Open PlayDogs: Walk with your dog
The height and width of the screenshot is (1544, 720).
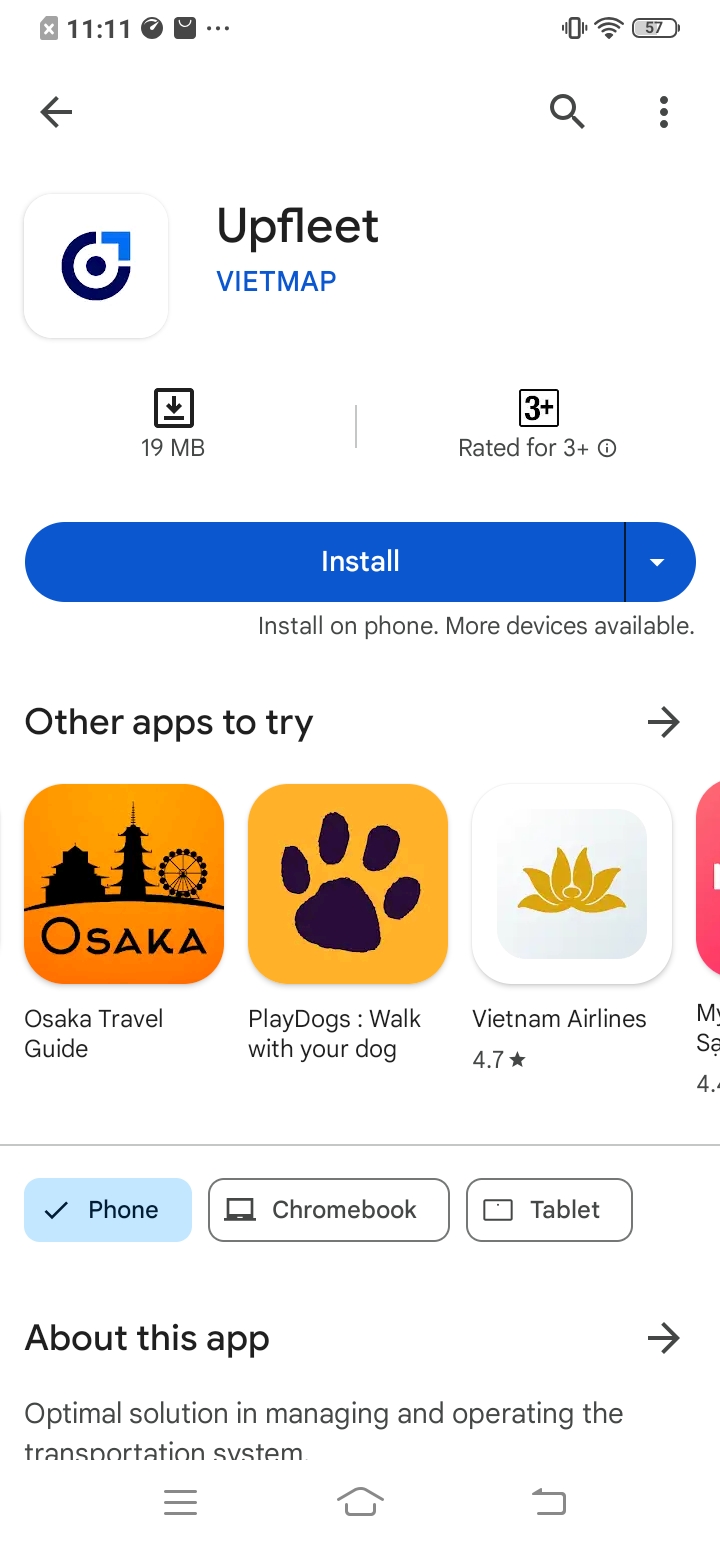click(x=347, y=884)
